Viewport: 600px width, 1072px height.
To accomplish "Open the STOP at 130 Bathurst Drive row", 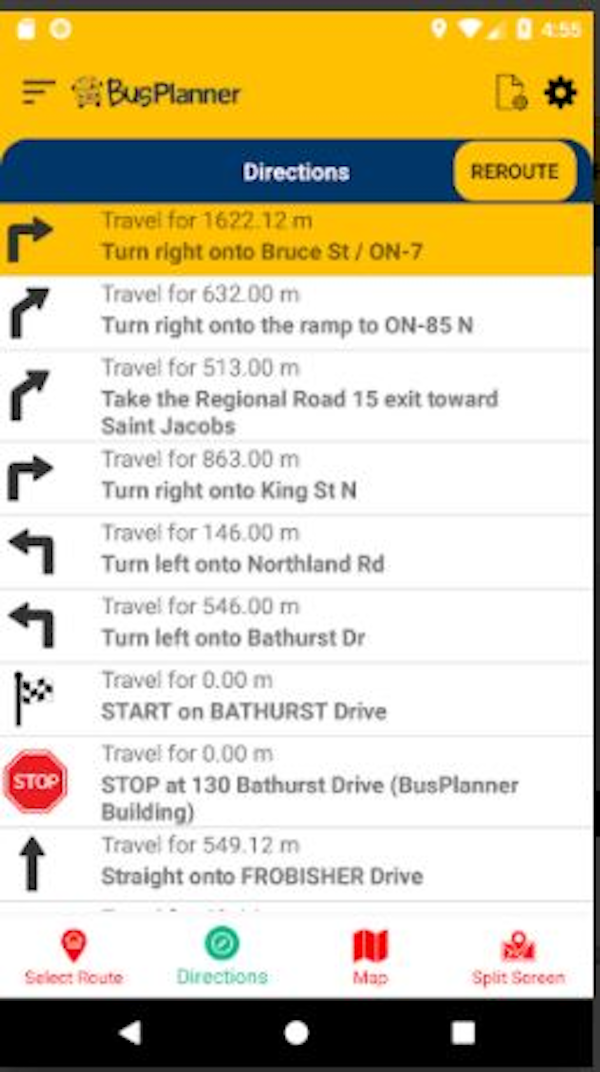I will [x=300, y=783].
